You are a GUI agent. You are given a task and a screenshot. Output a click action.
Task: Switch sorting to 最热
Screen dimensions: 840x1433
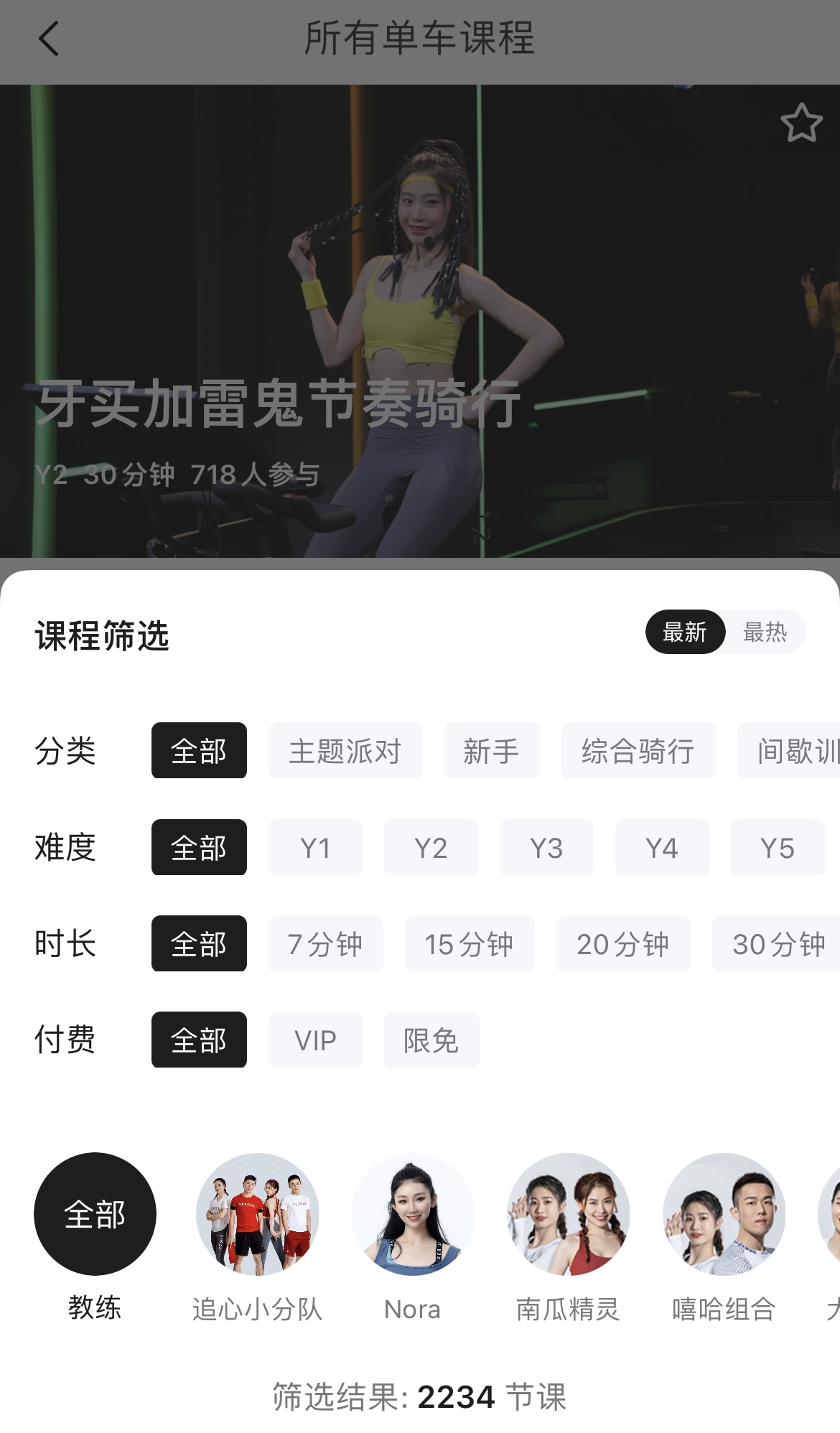point(765,633)
